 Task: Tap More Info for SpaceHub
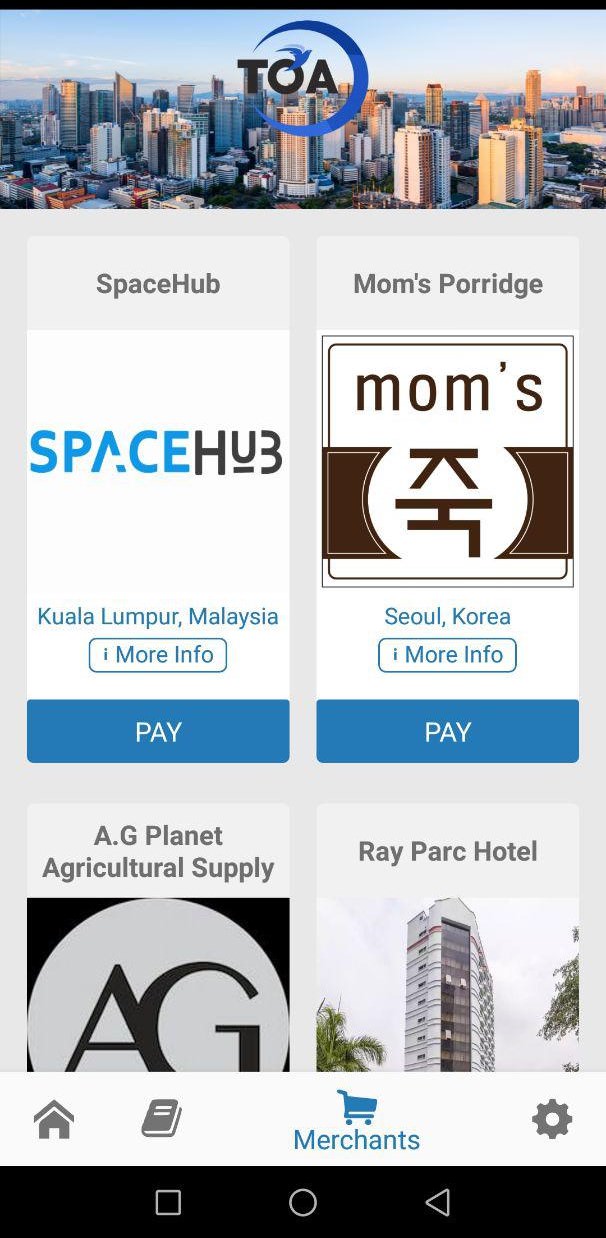tap(158, 655)
